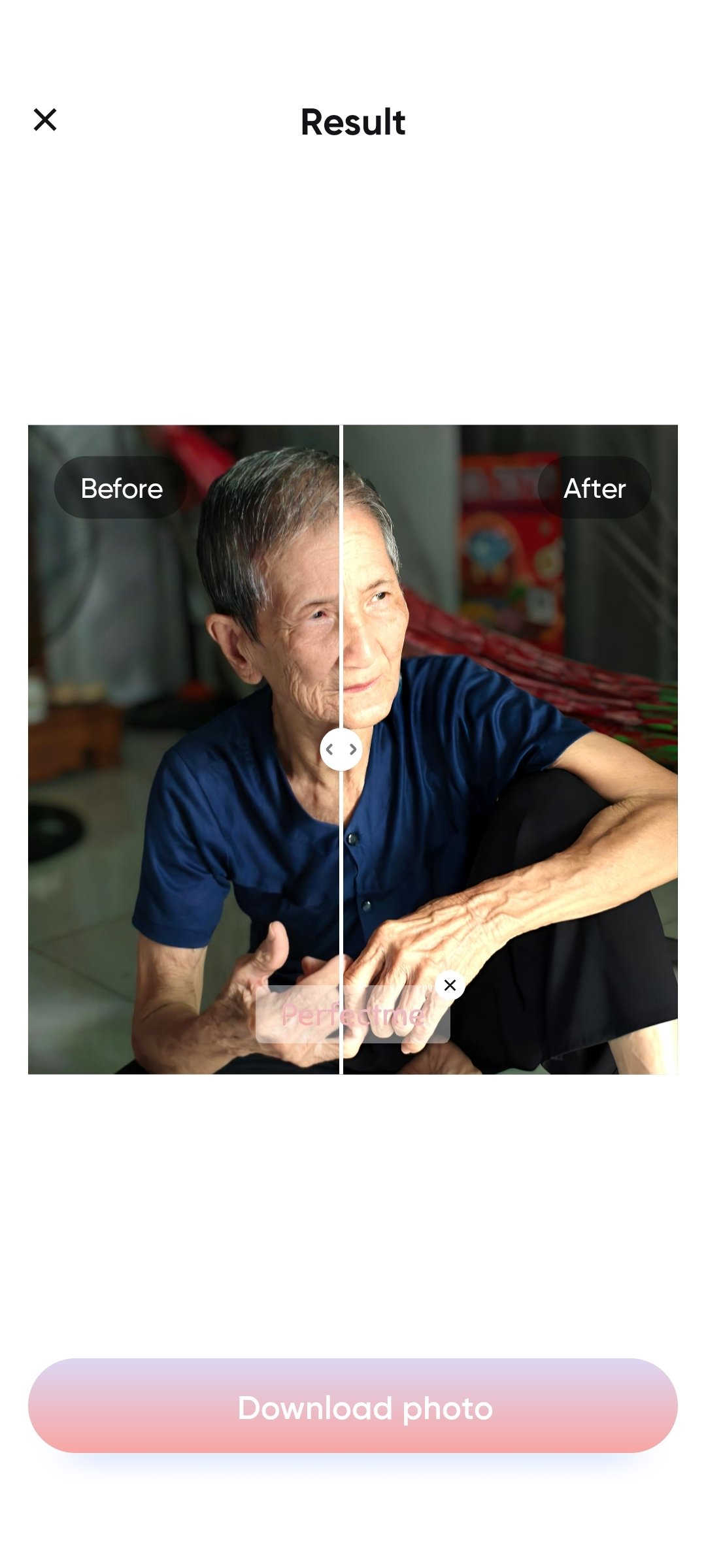Tap the before/after comparison slider handle

pyautogui.click(x=341, y=749)
